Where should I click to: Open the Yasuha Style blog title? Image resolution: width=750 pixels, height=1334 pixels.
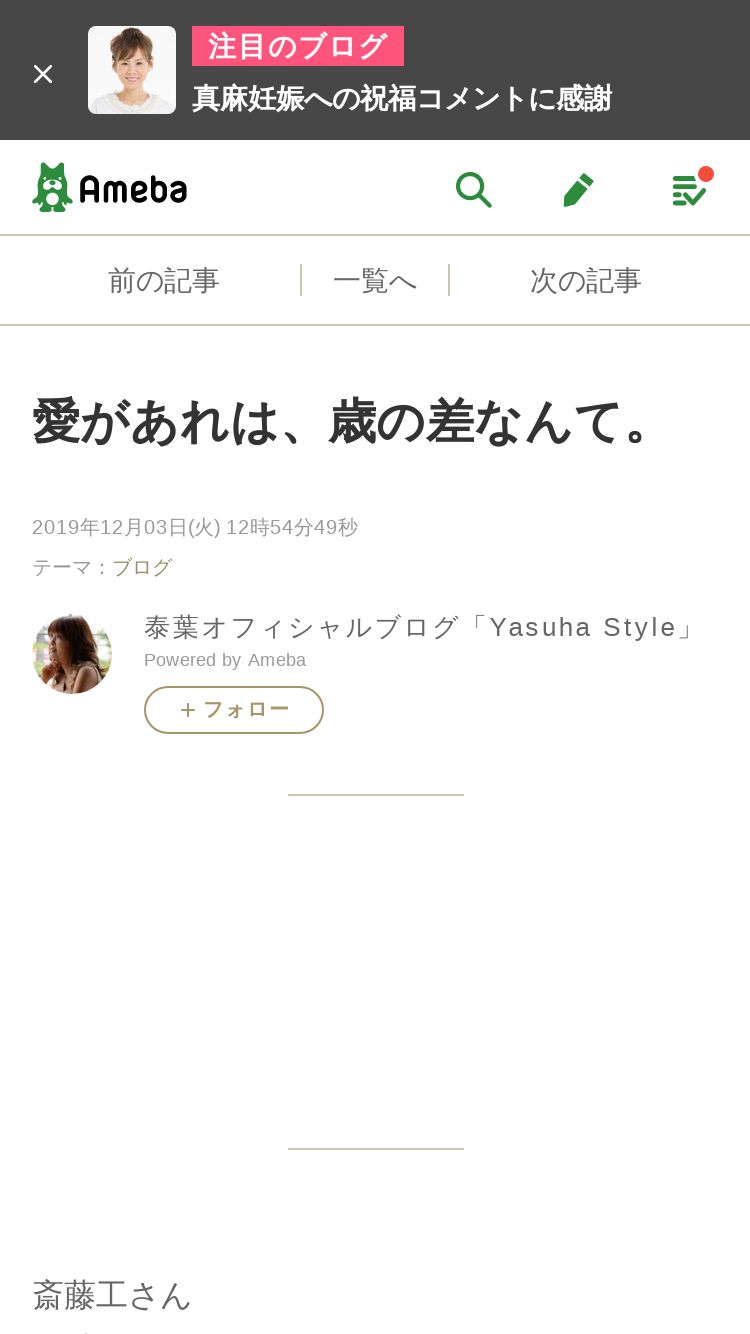pos(420,628)
